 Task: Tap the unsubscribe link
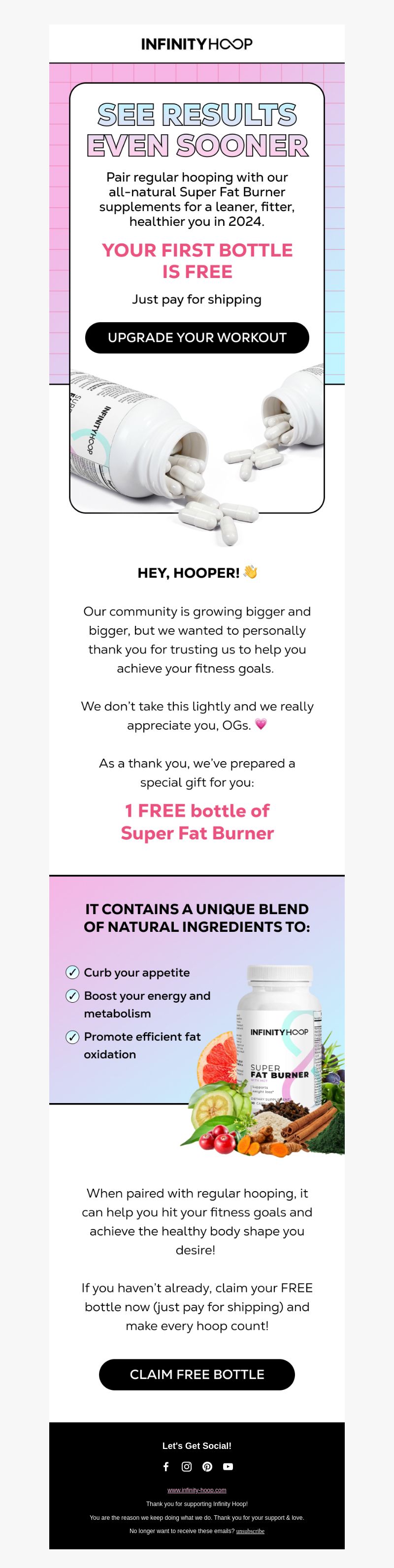pos(250,1531)
